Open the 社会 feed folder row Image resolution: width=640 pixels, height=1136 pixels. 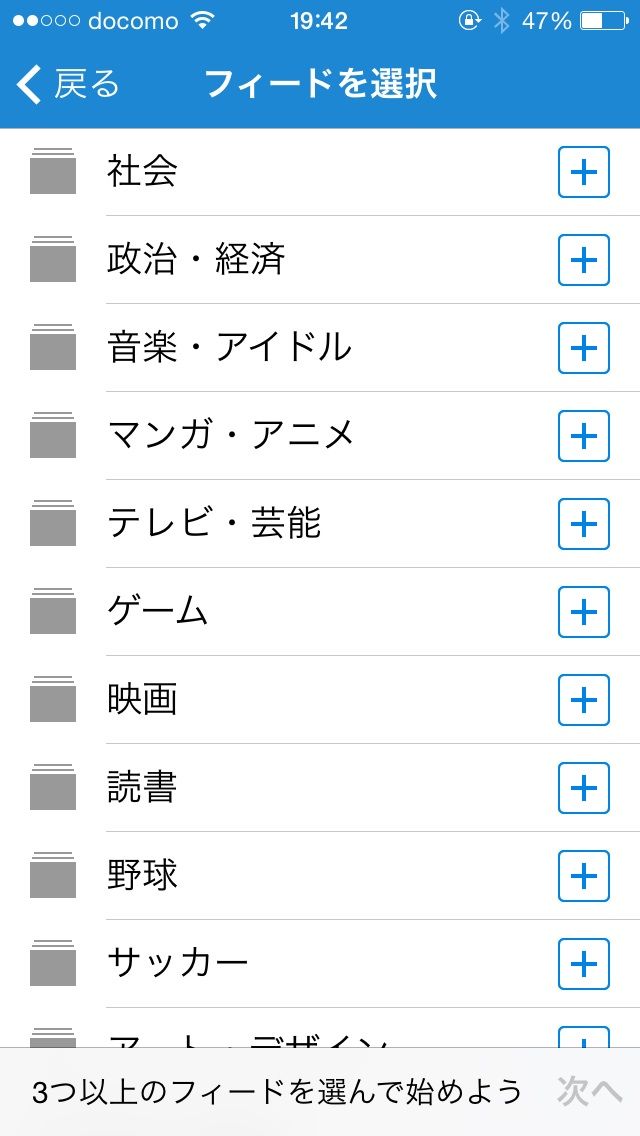tap(142, 172)
